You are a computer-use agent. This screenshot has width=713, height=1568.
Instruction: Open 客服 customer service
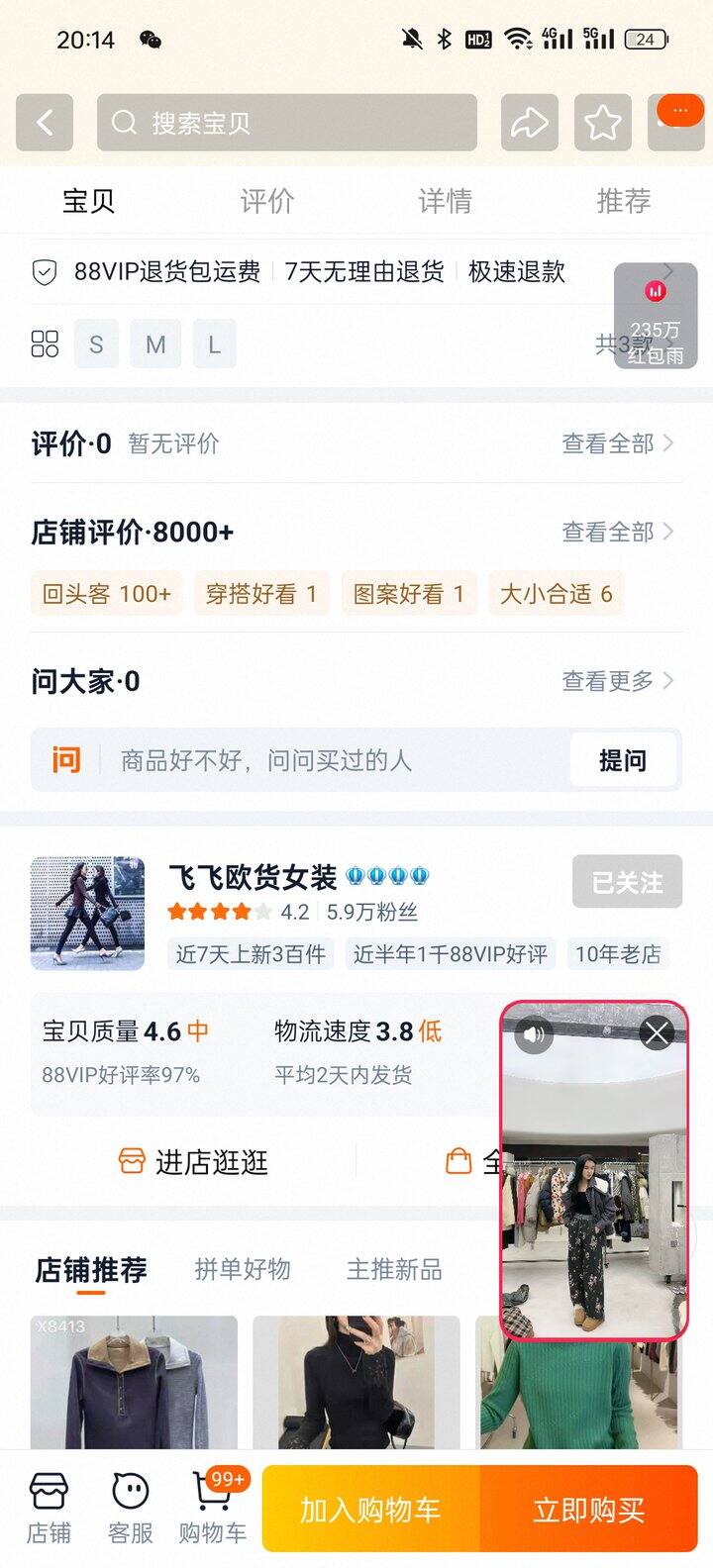click(x=130, y=1508)
